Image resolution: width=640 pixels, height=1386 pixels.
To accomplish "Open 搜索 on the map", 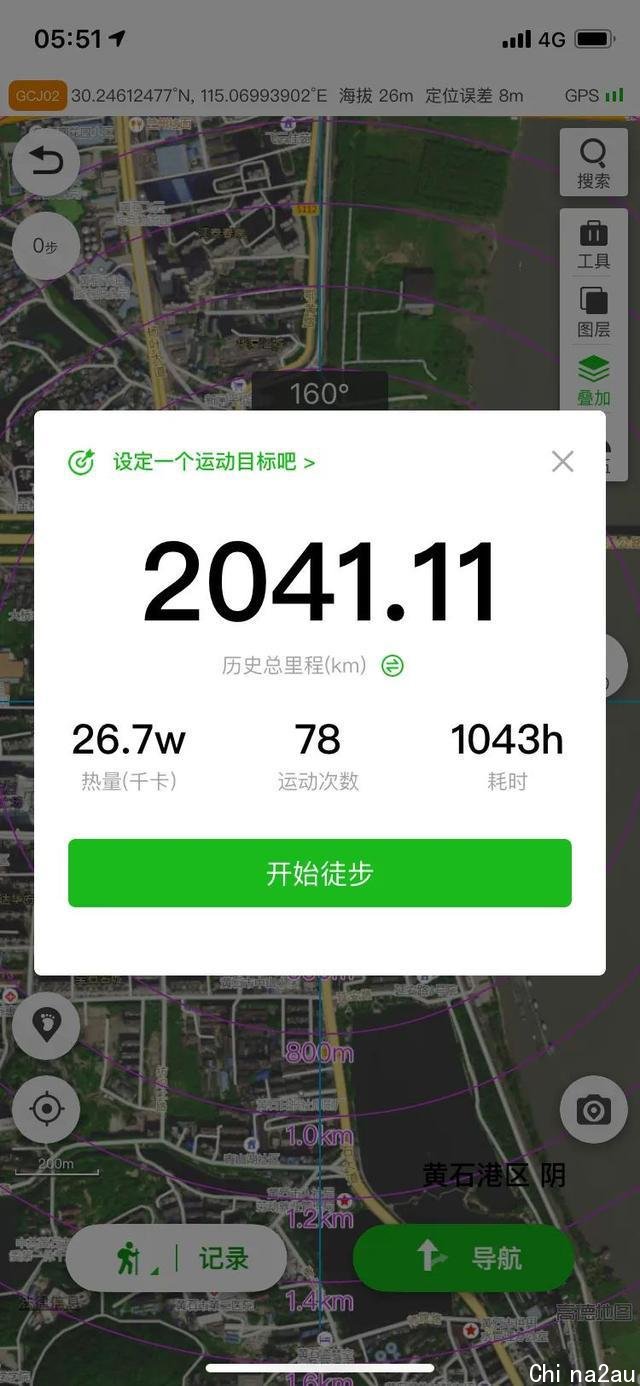I will coord(593,163).
